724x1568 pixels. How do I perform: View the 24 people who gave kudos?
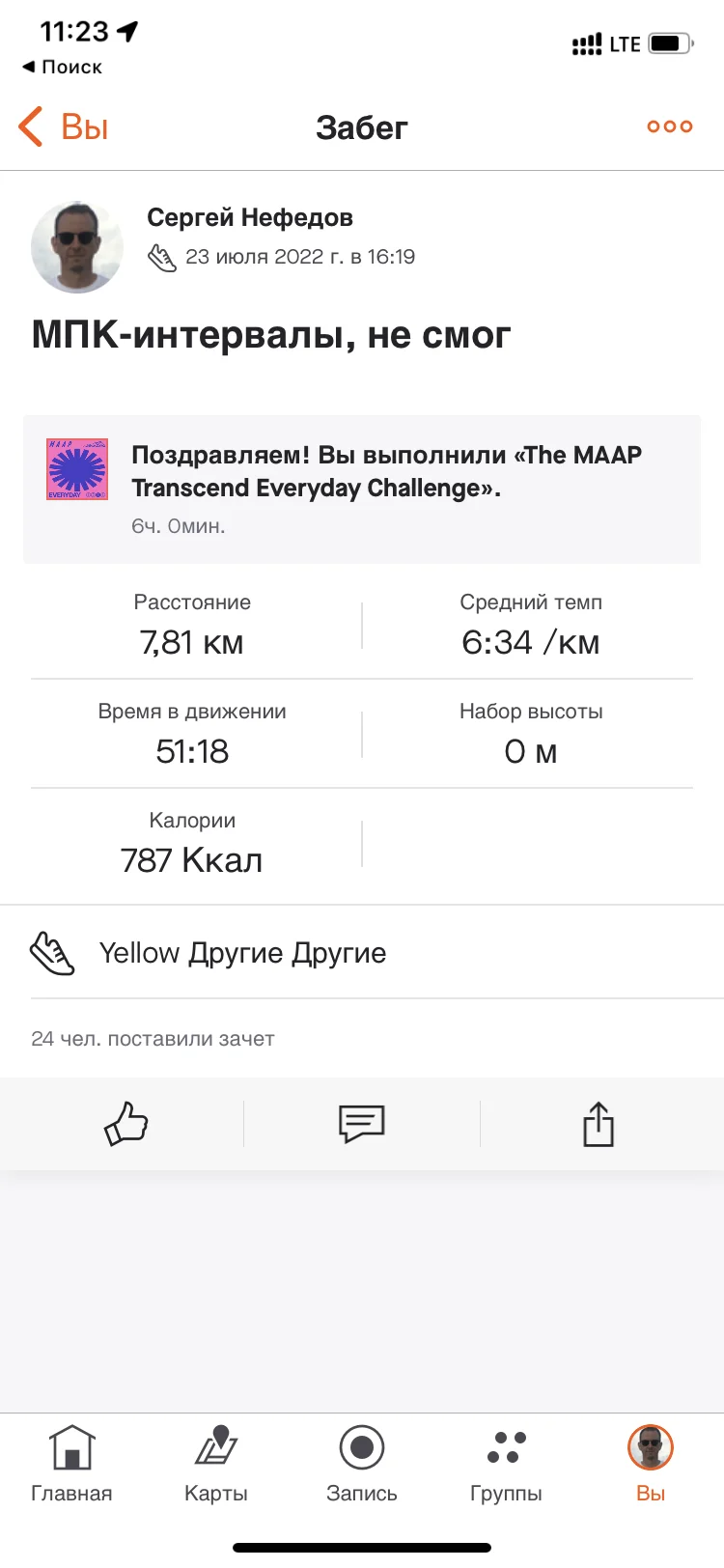click(153, 1039)
